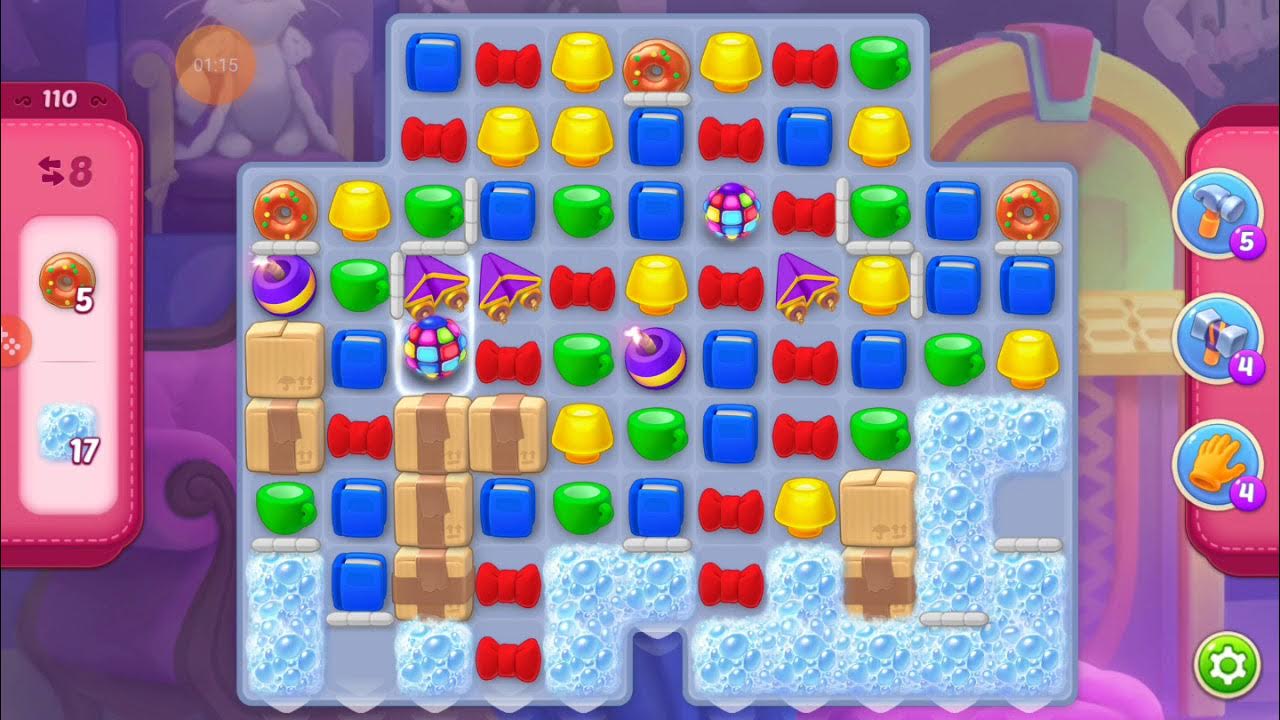1280x720 pixels.
Task: Open the green settings gear
Action: 1228,664
